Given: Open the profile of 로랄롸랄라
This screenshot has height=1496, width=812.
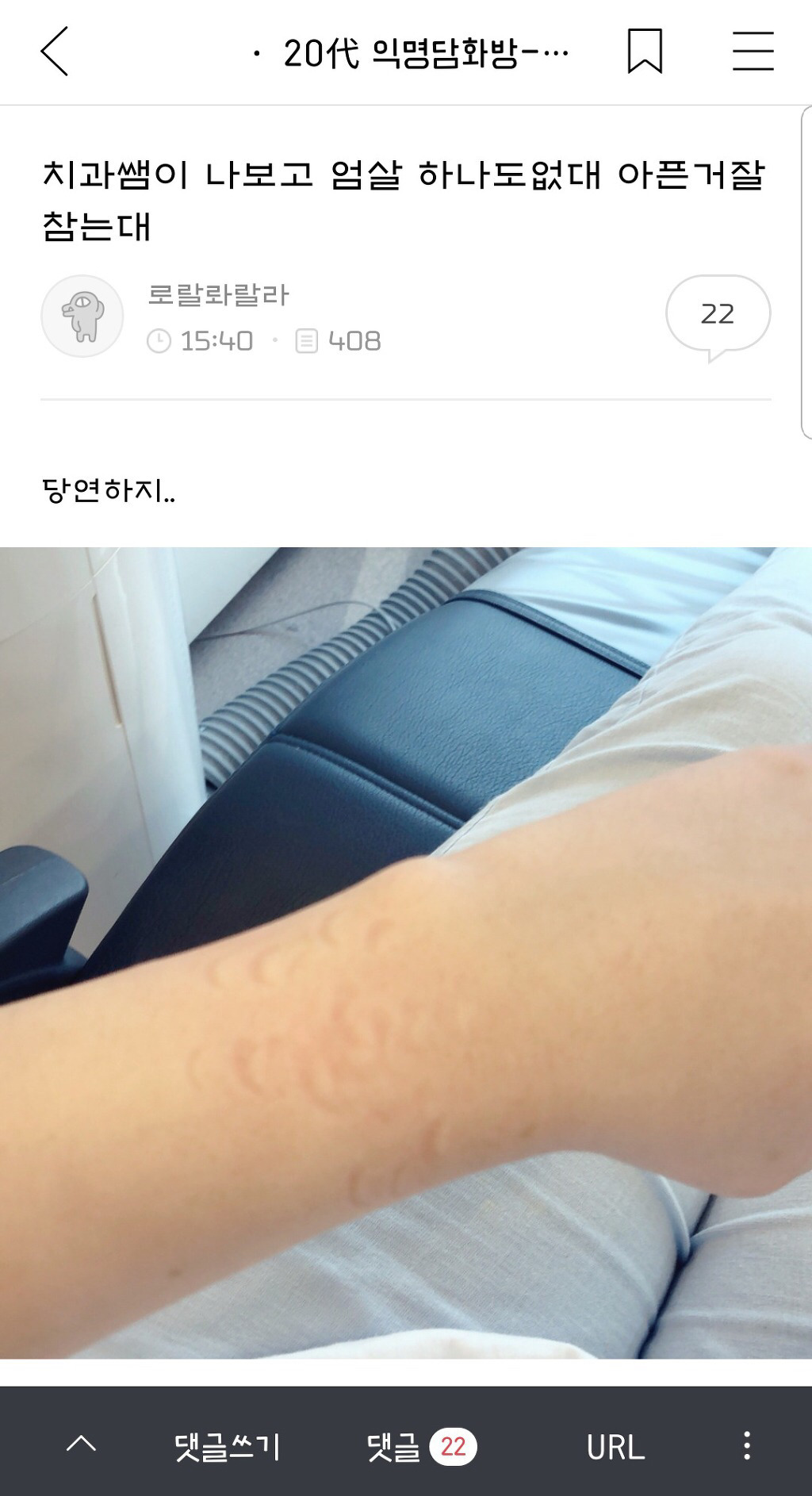Looking at the screenshot, I should (82, 316).
